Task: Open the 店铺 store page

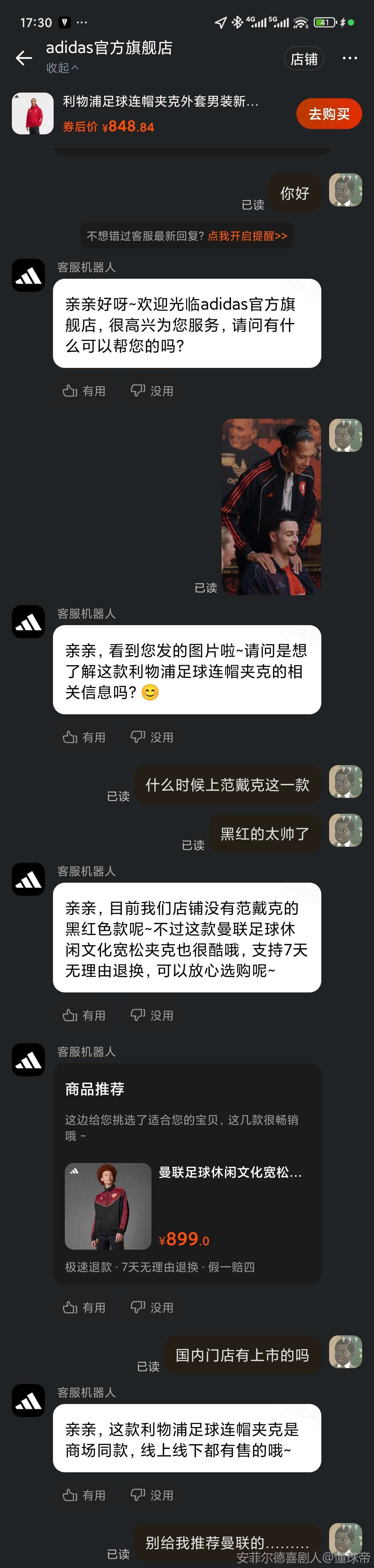Action: pos(304,59)
